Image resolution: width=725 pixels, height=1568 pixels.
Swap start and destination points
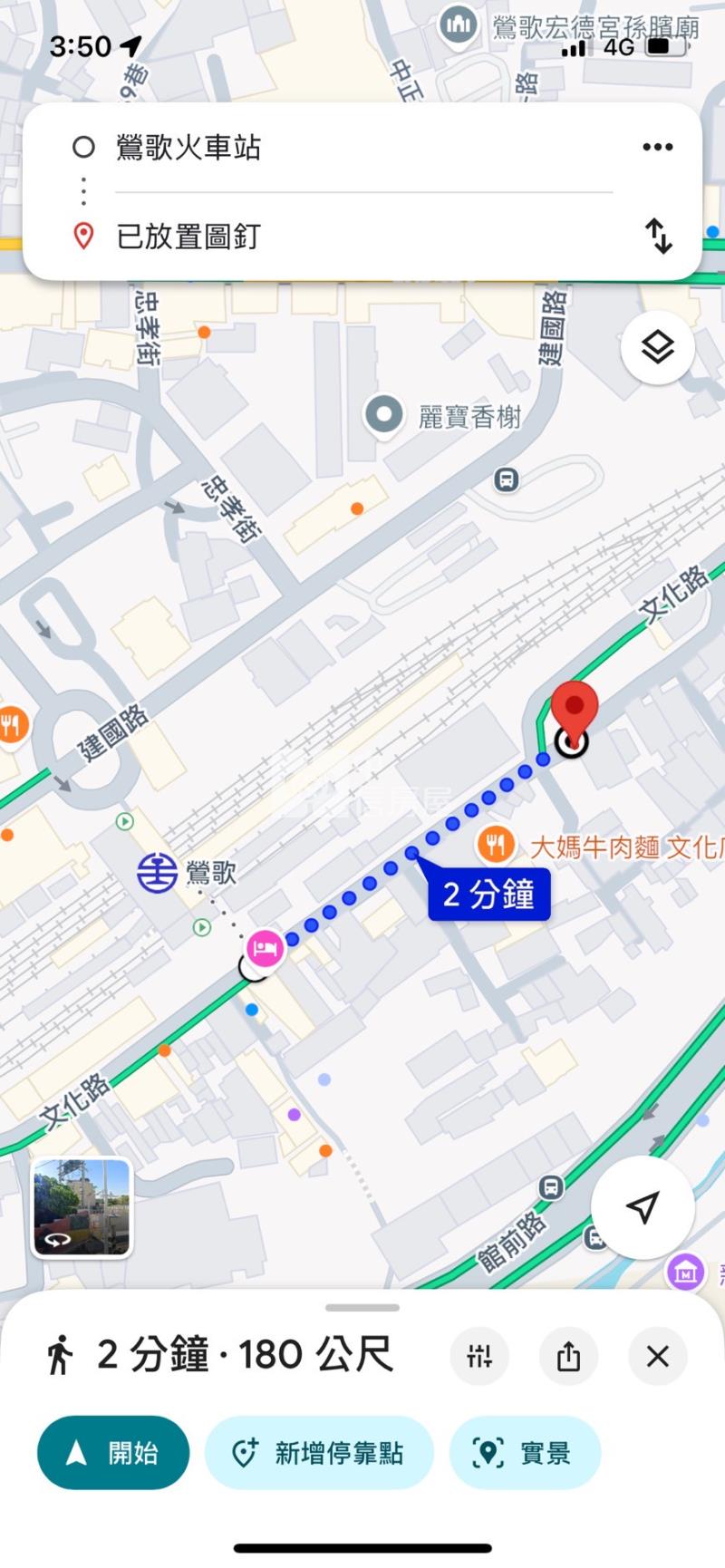[x=659, y=236]
